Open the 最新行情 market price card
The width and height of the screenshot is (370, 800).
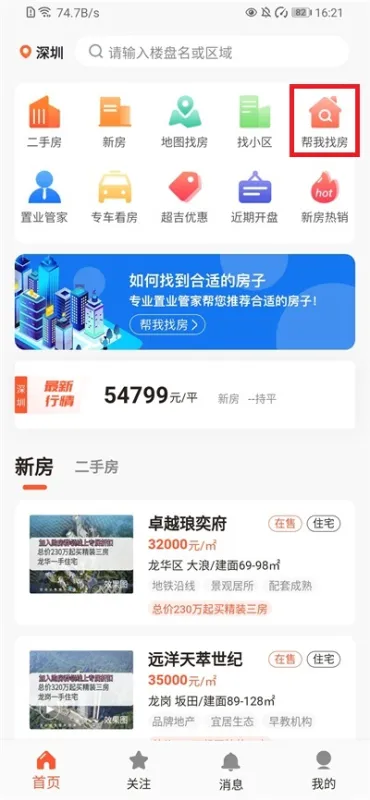point(185,395)
